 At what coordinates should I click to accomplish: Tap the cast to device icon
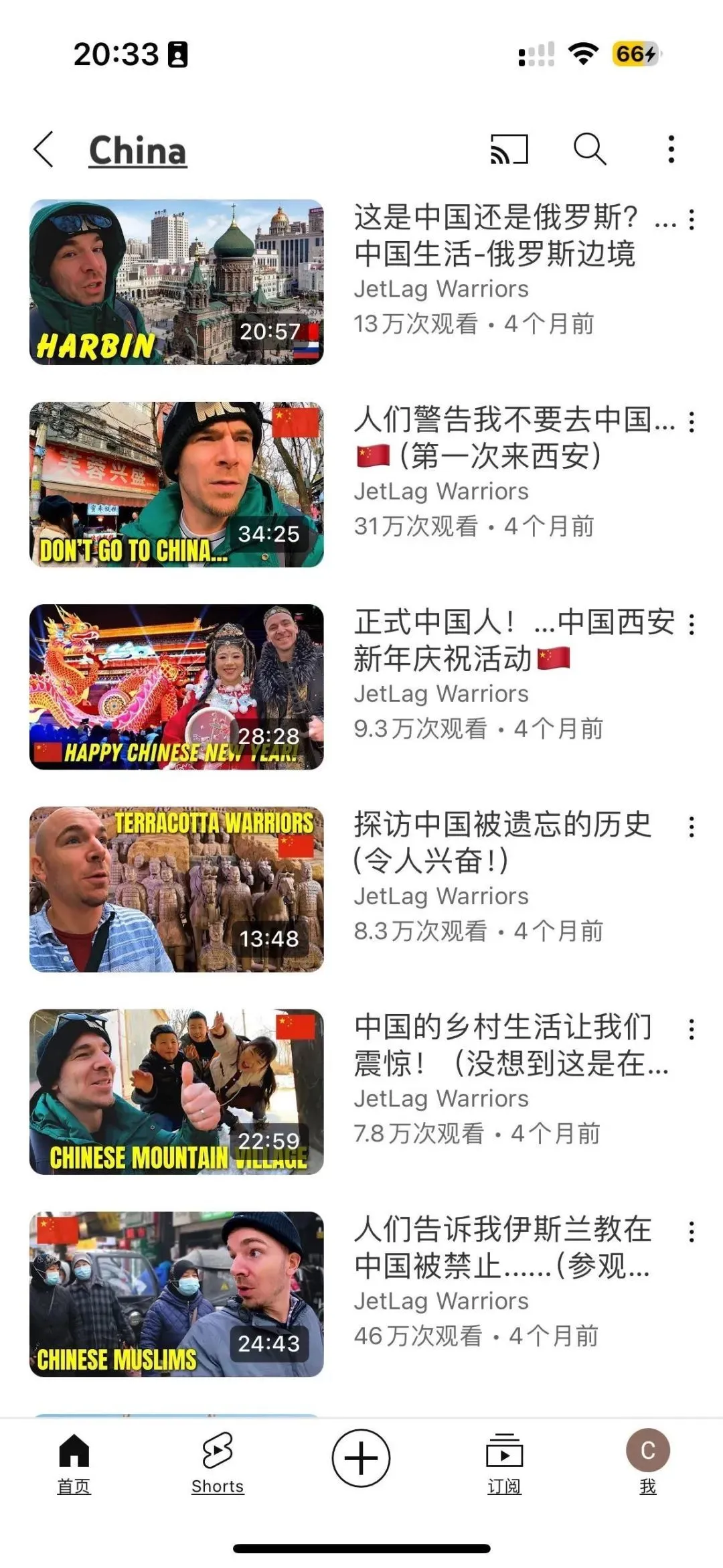509,149
